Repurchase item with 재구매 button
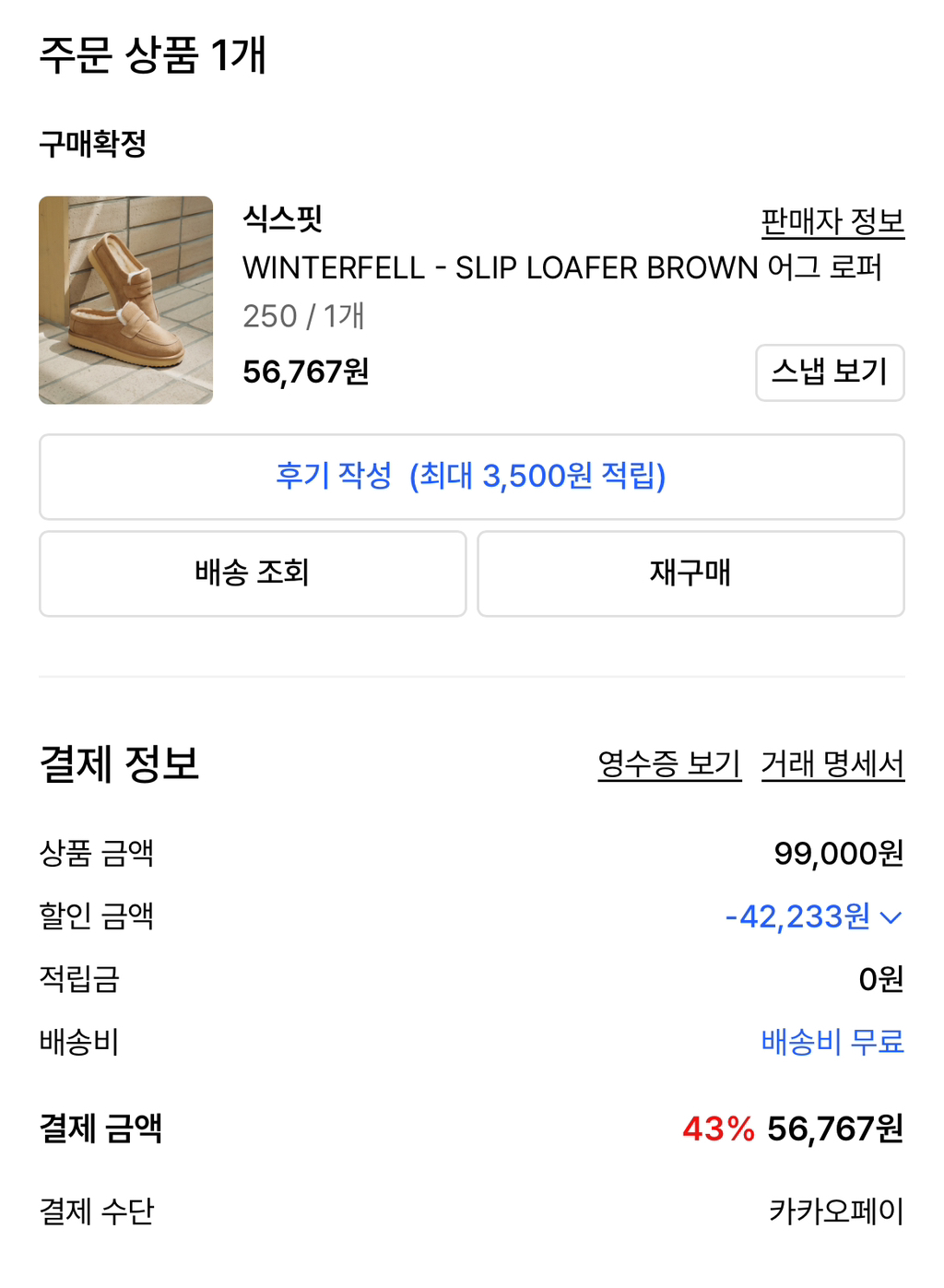The image size is (944, 1288). pos(690,573)
